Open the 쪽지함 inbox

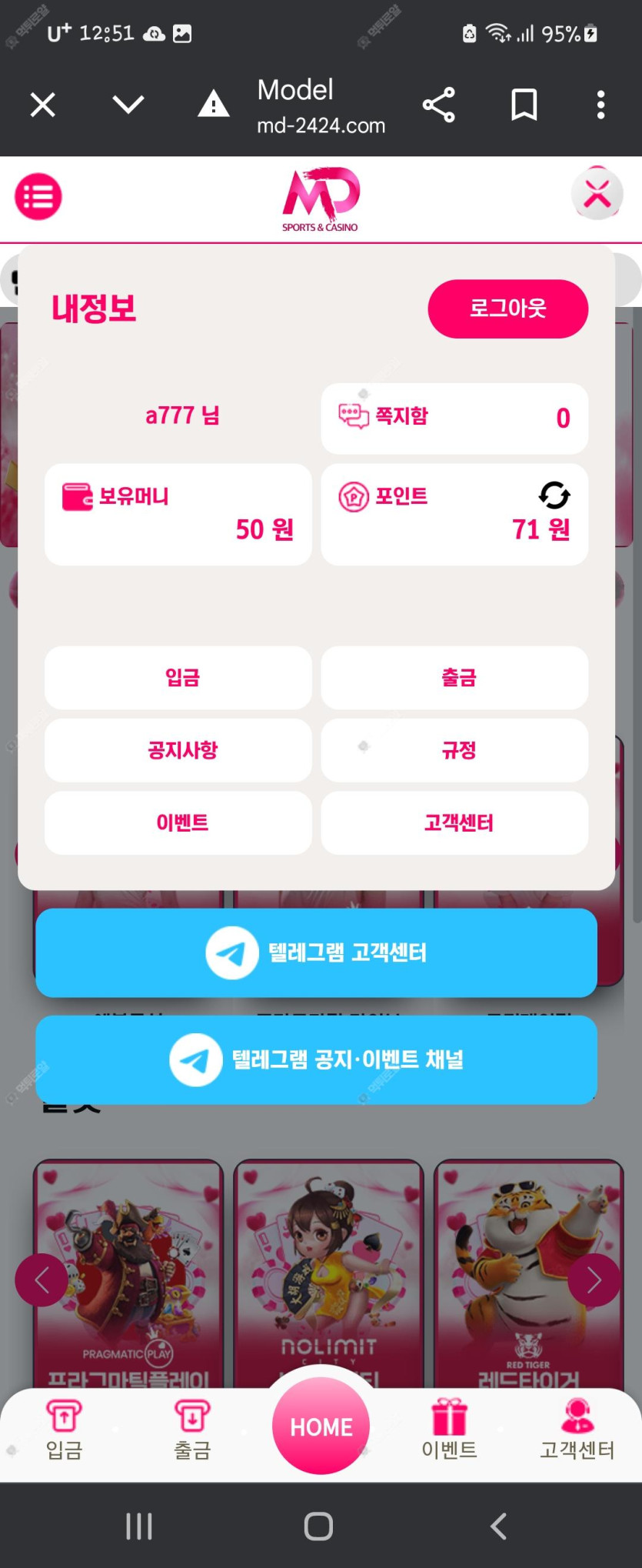[x=454, y=418]
